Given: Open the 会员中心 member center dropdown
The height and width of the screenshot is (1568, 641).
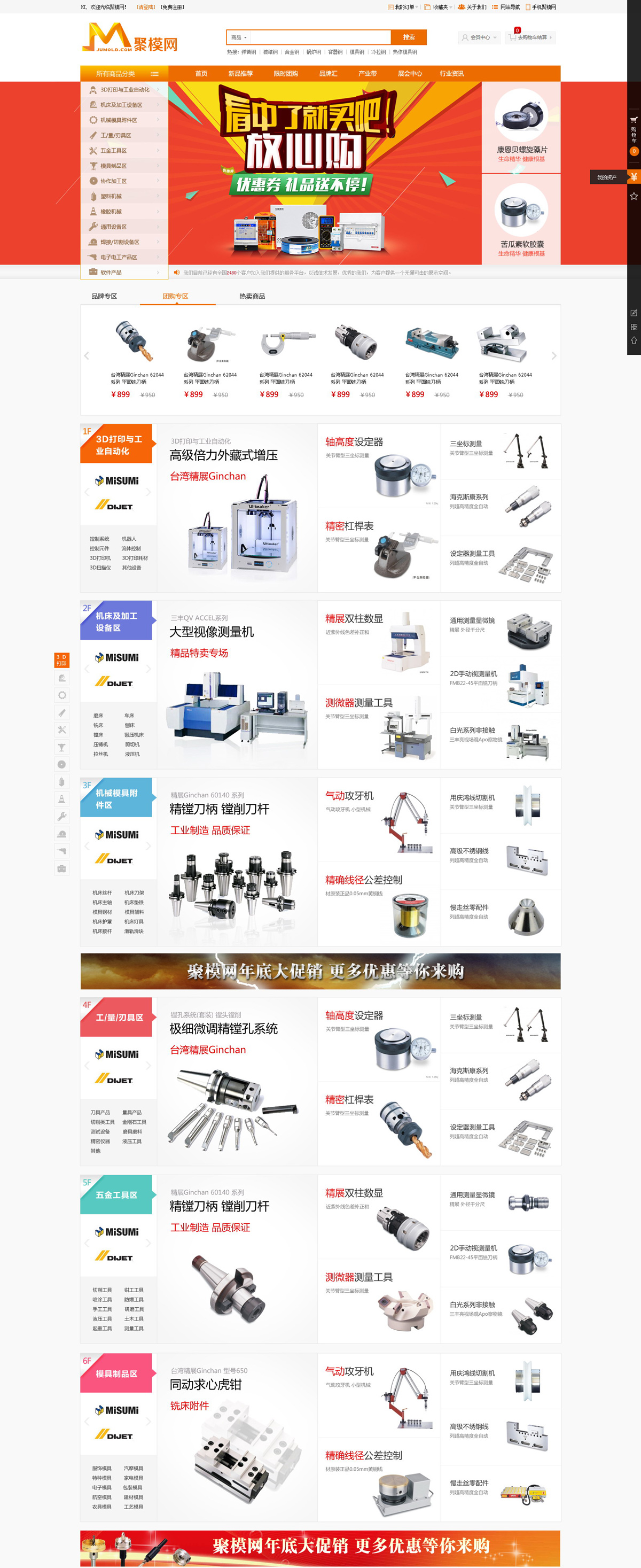Looking at the screenshot, I should [479, 38].
